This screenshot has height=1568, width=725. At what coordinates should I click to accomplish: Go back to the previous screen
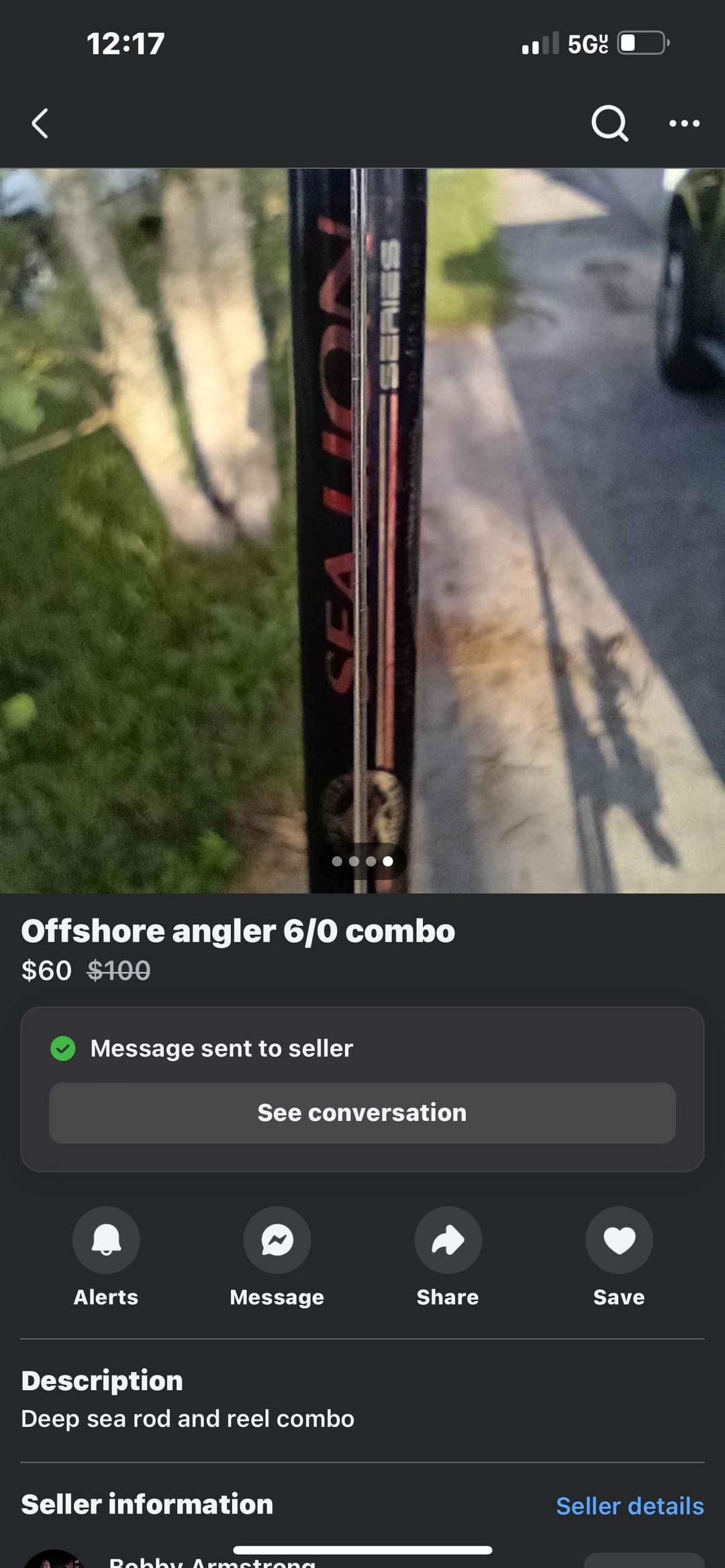click(x=40, y=124)
